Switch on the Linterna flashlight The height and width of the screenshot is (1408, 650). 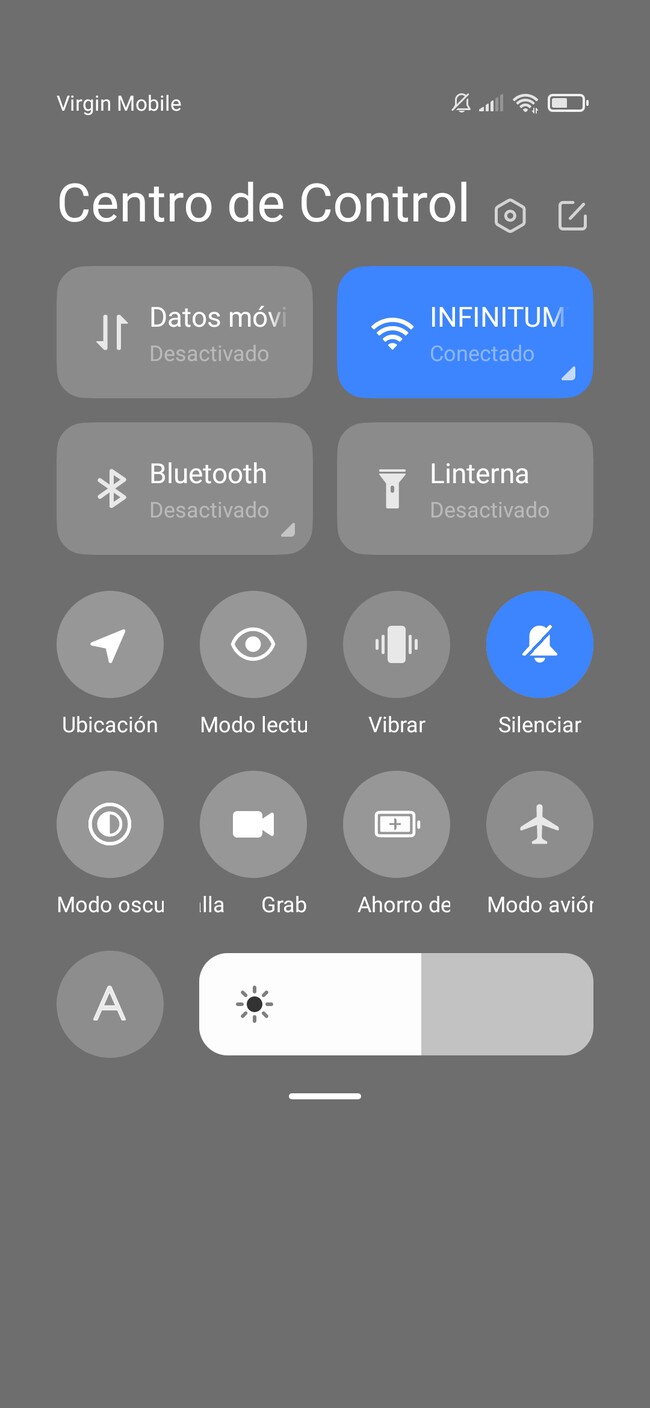coord(465,488)
